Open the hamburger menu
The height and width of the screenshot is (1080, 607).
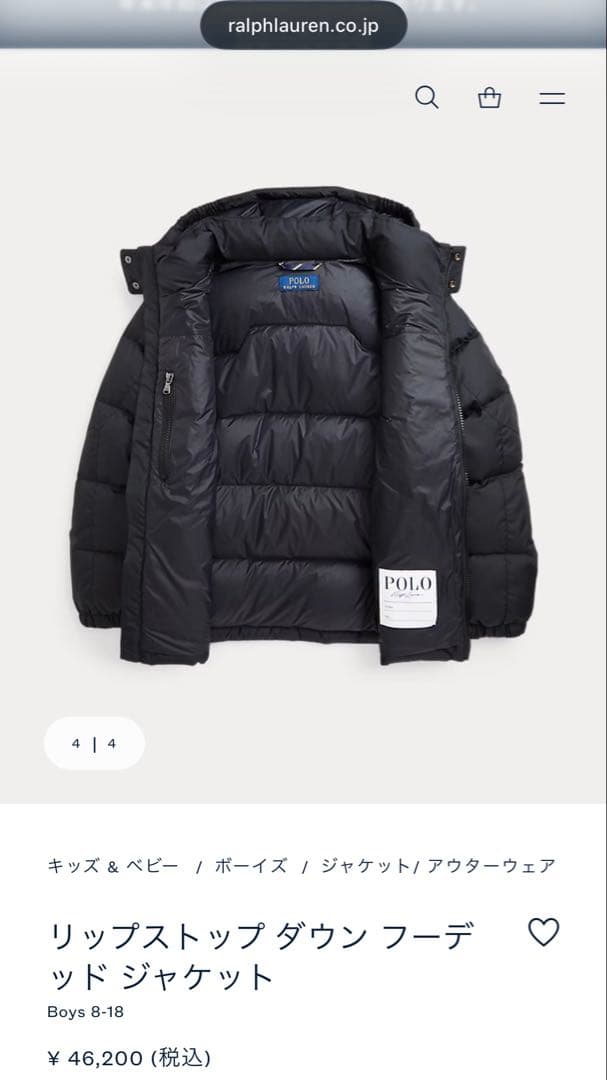552,98
